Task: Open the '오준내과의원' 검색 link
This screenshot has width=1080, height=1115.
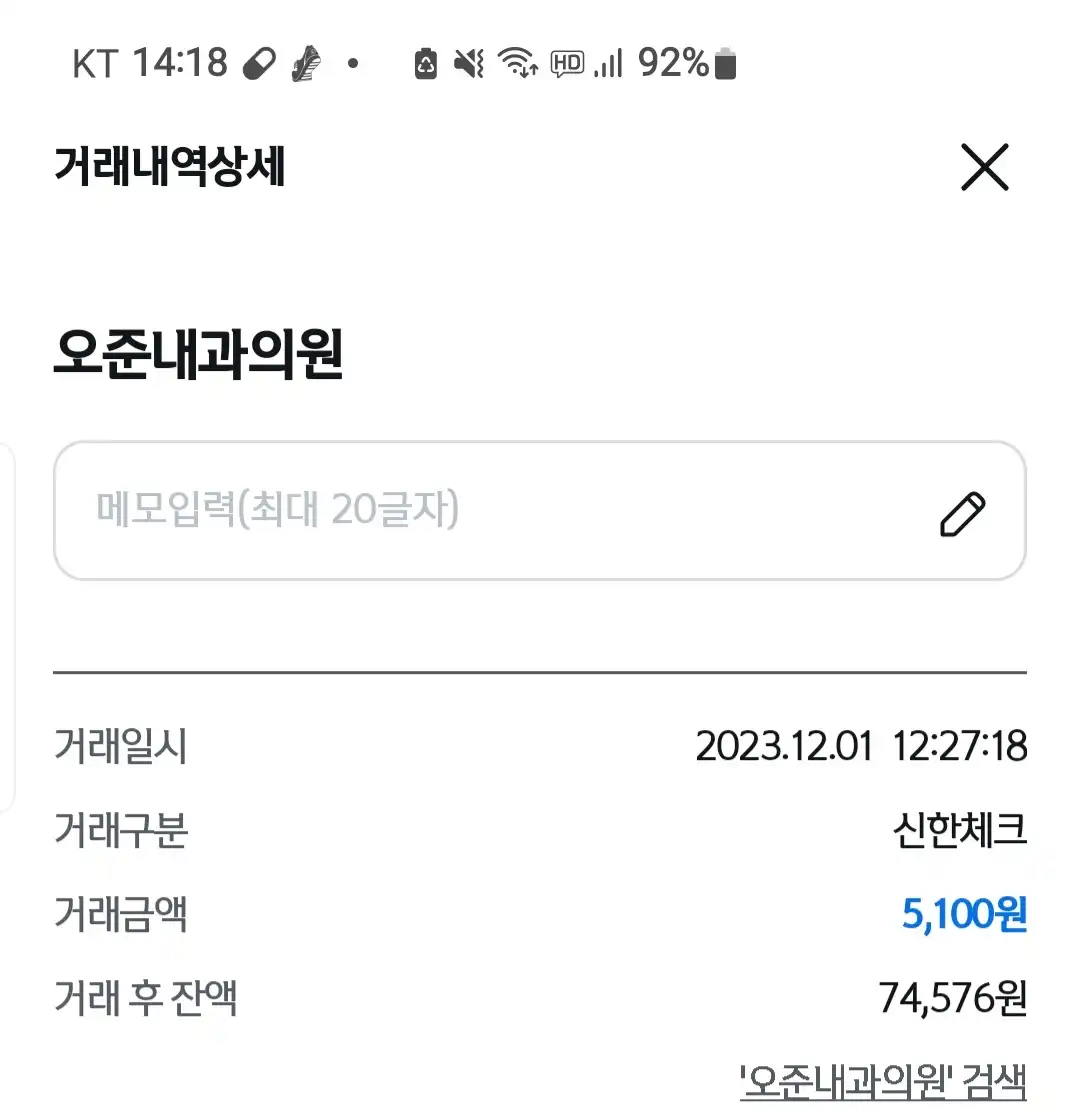Action: [880, 1079]
